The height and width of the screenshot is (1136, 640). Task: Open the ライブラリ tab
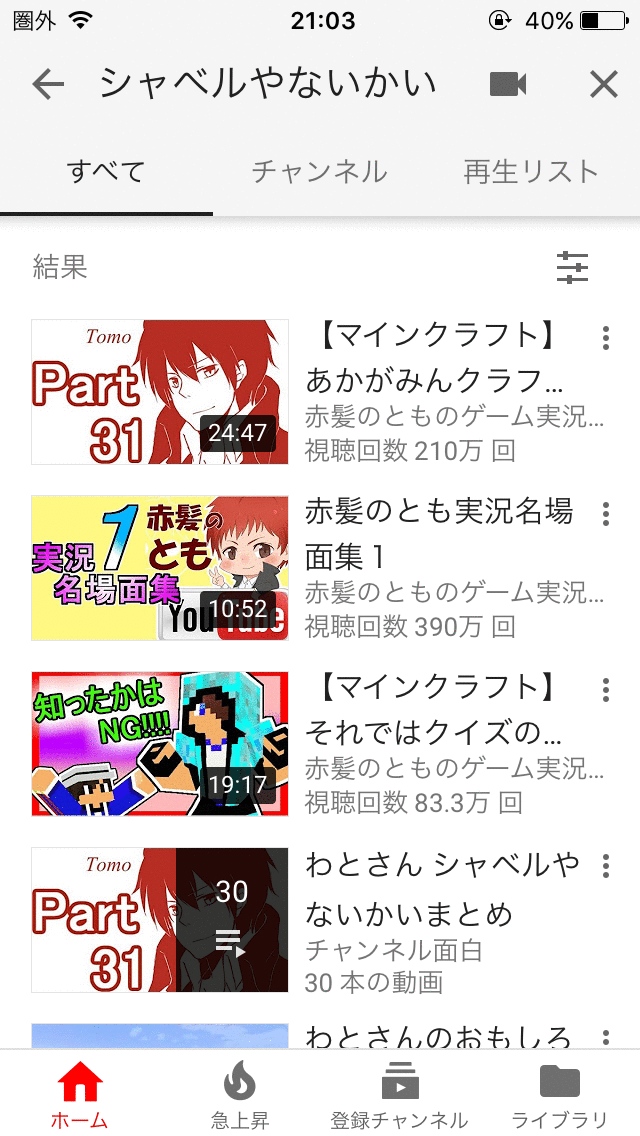point(559,1093)
